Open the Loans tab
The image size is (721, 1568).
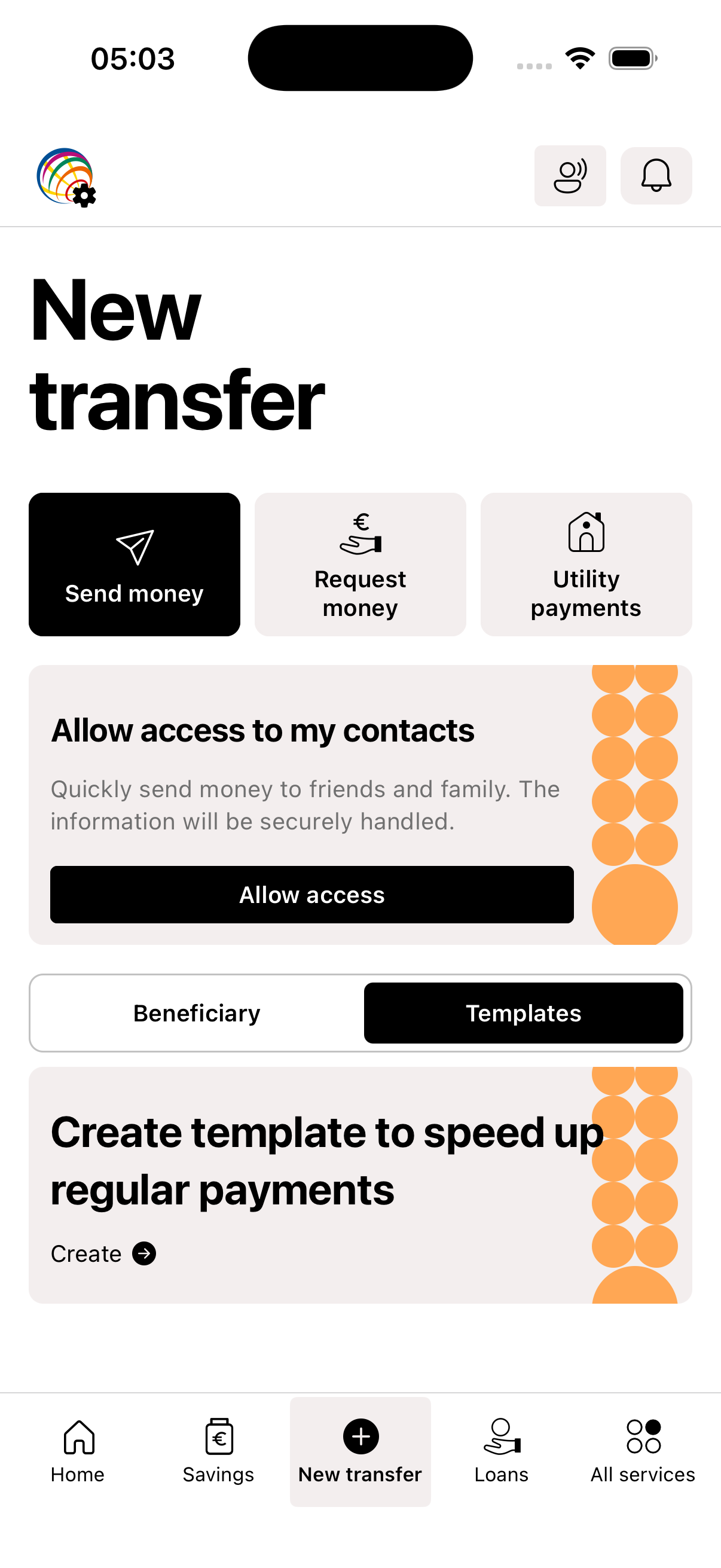coord(502,1451)
